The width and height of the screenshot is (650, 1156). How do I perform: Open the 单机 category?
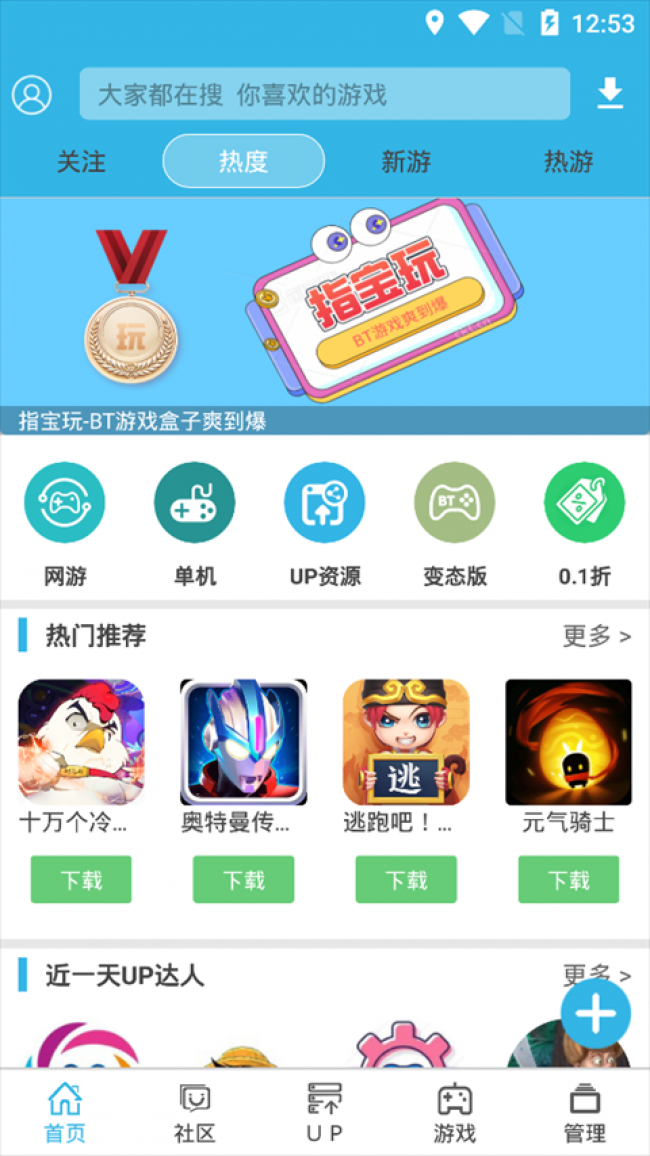pos(195,503)
